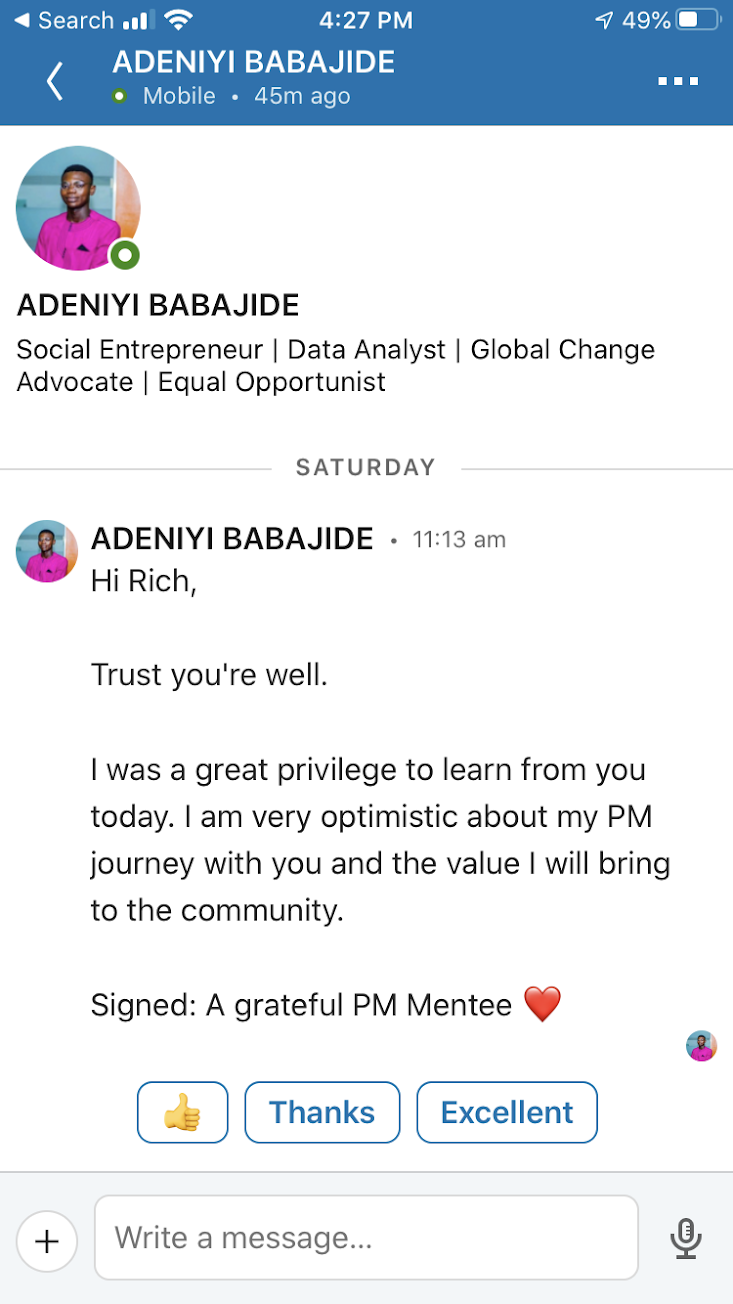Record a voice message with microphone

click(x=685, y=1239)
